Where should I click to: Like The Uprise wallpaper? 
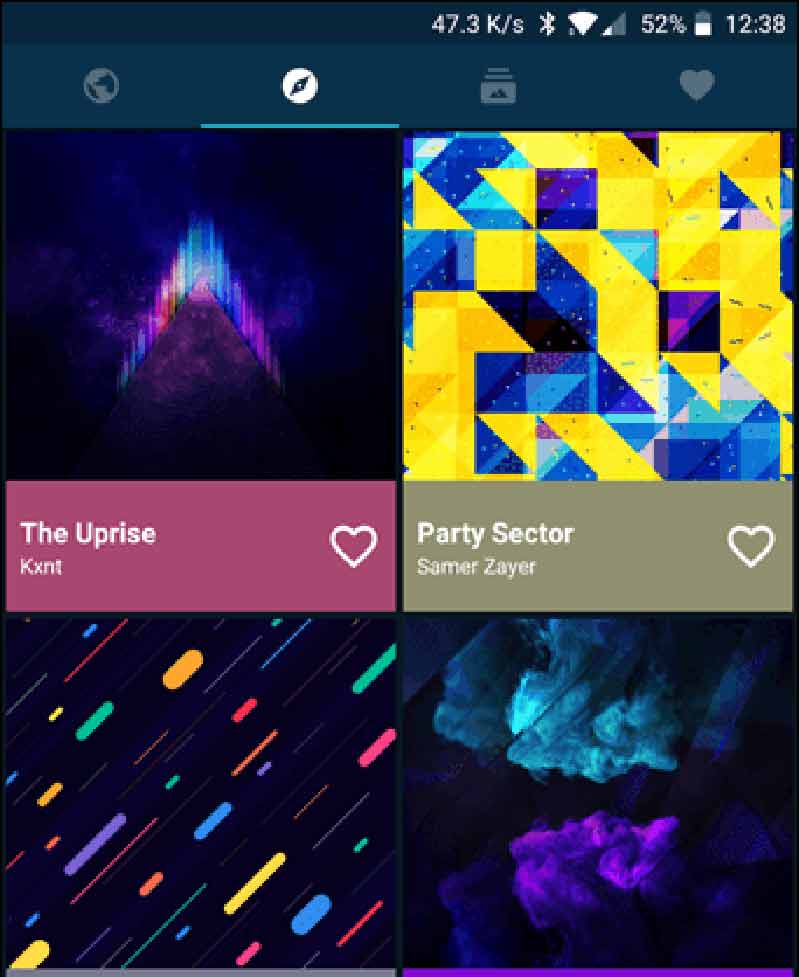coord(353,546)
